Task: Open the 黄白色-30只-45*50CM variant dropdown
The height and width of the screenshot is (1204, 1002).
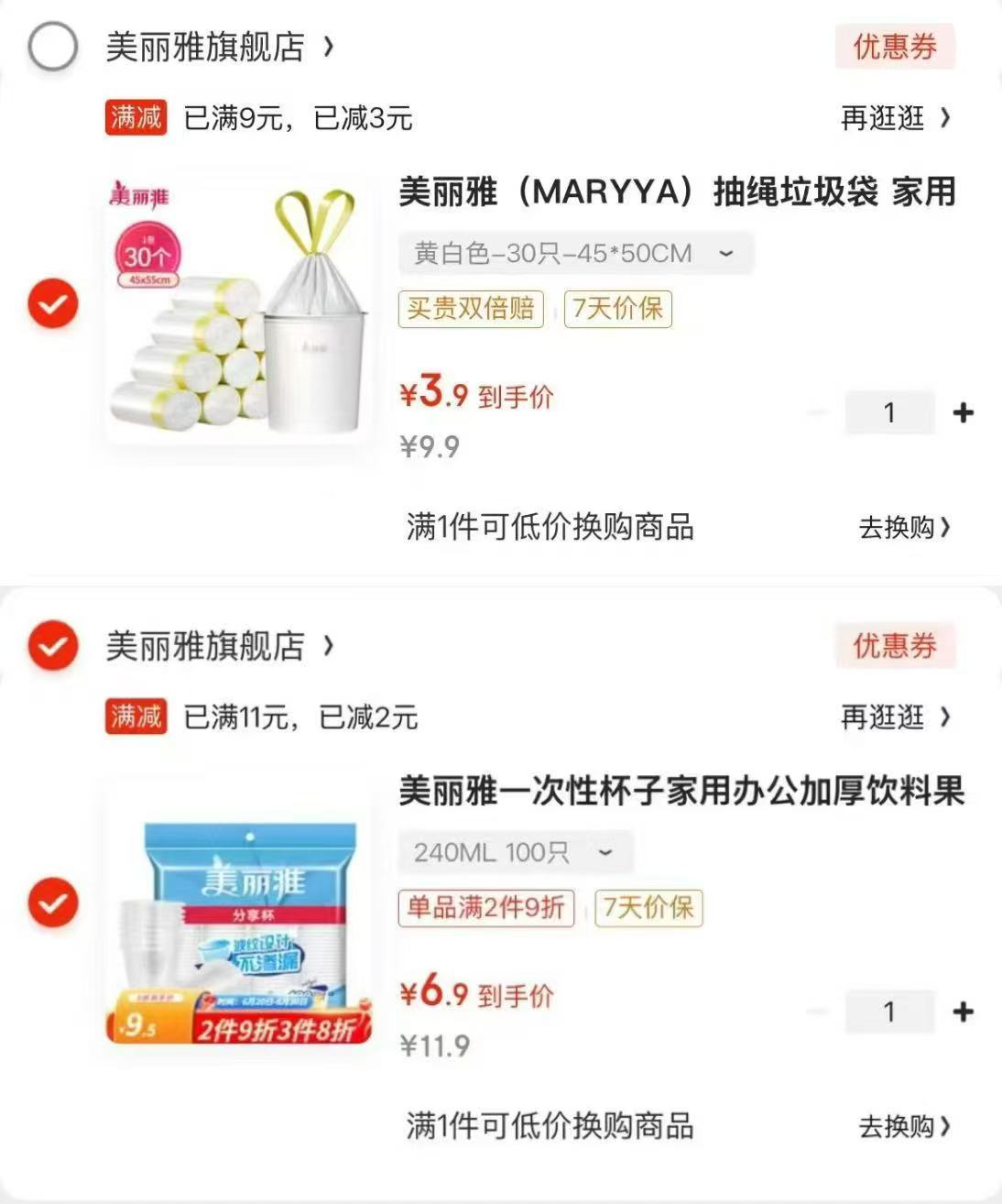Action: click(x=575, y=253)
